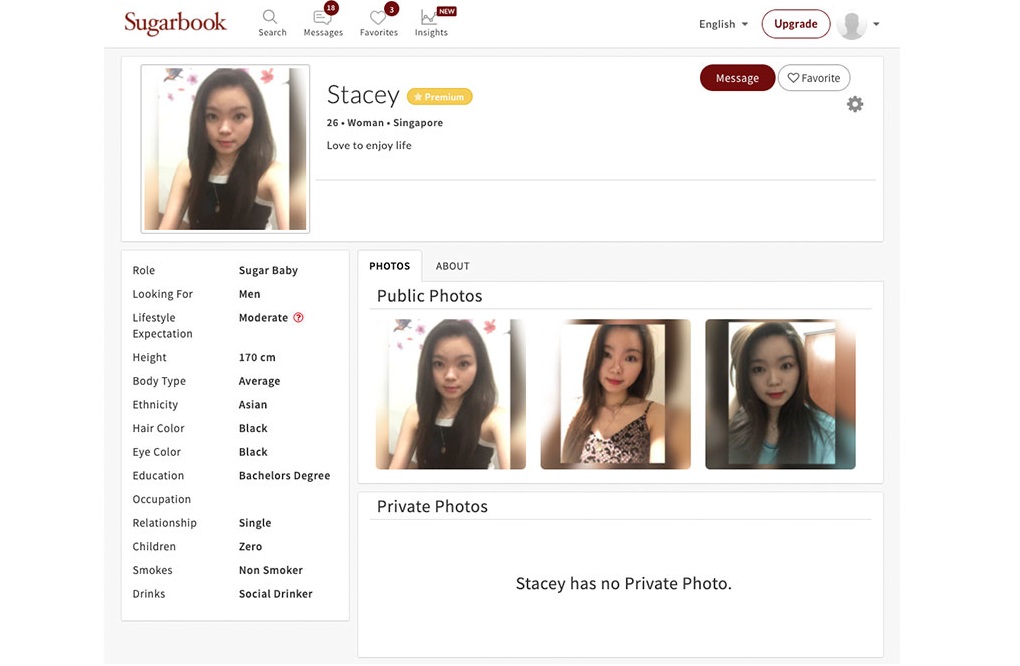Select the Photos tab

(389, 266)
